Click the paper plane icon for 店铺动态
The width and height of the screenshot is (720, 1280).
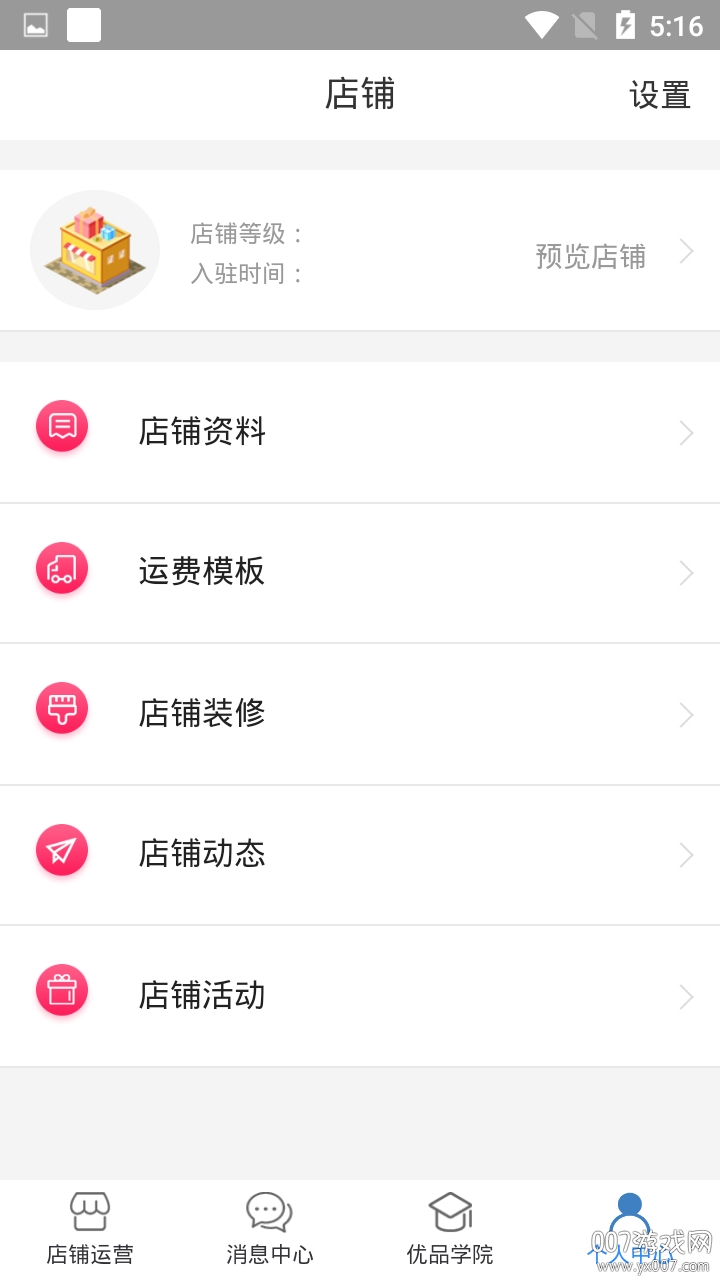click(x=61, y=849)
